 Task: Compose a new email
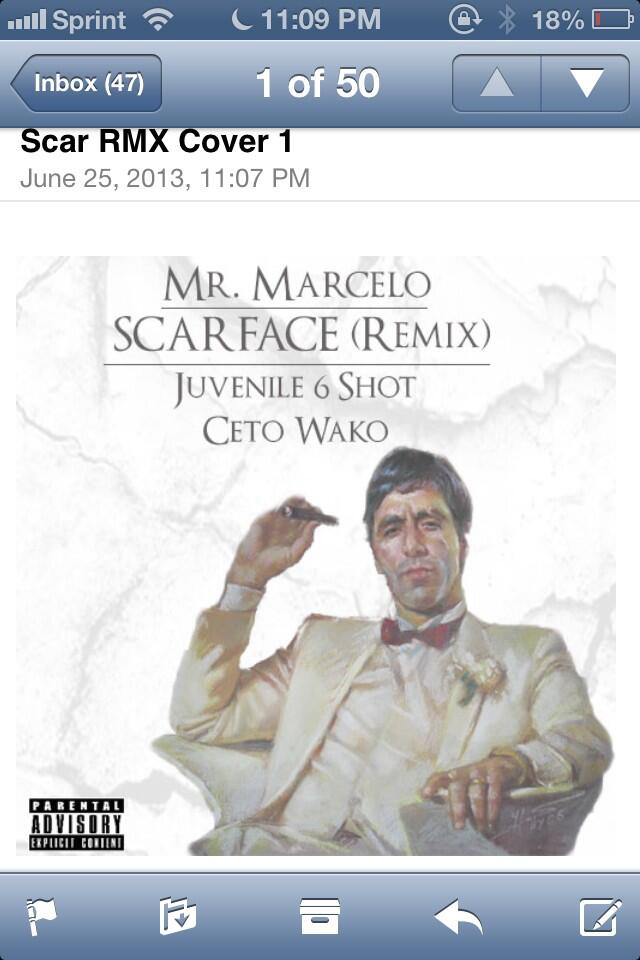point(601,917)
